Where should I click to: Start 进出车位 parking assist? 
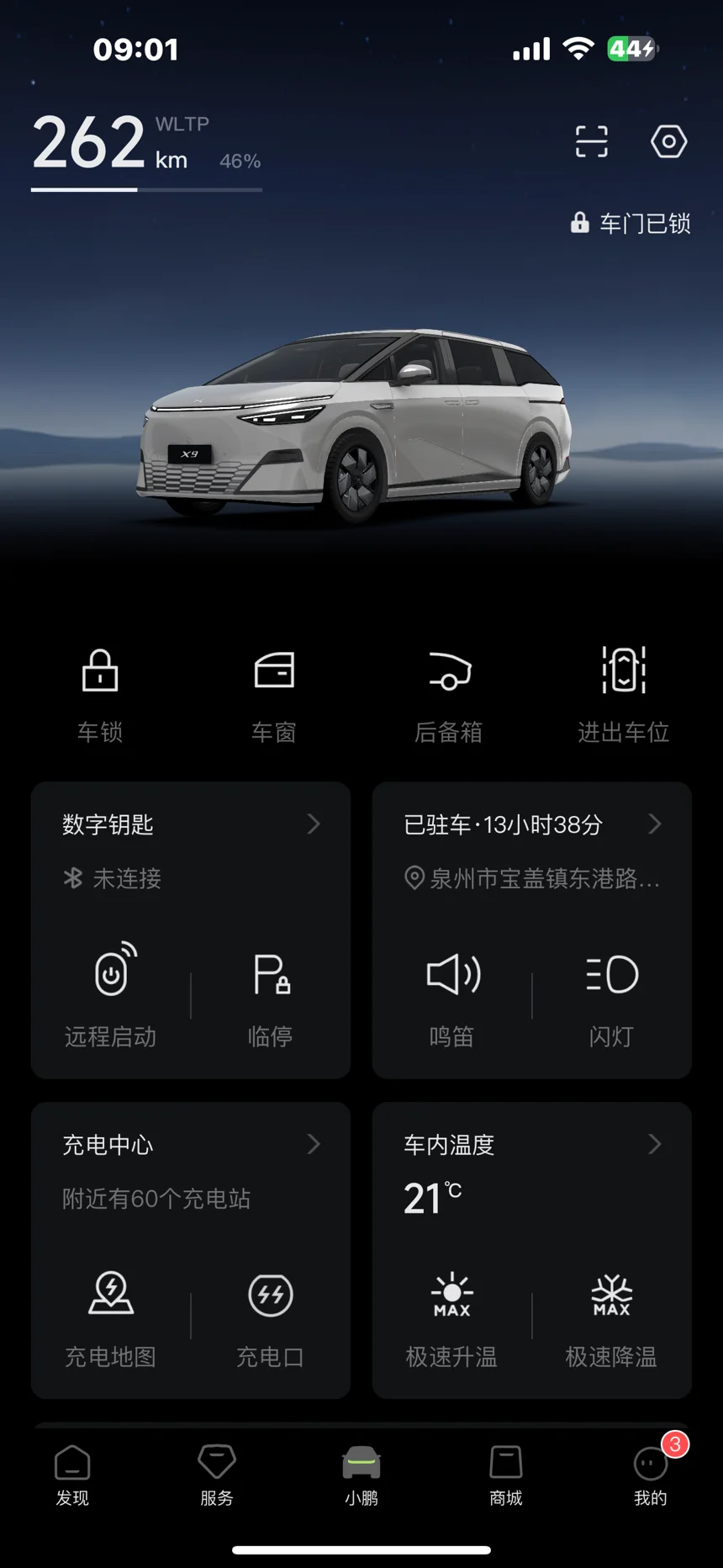pos(623,691)
